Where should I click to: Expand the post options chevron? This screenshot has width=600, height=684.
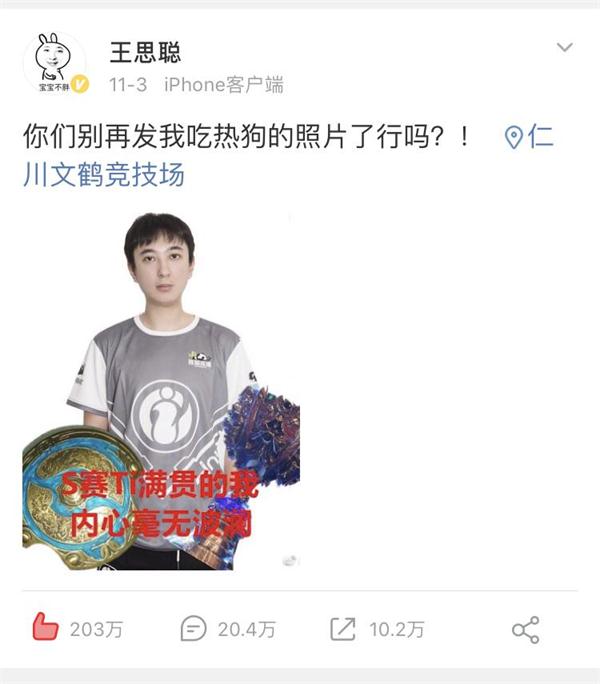click(565, 48)
